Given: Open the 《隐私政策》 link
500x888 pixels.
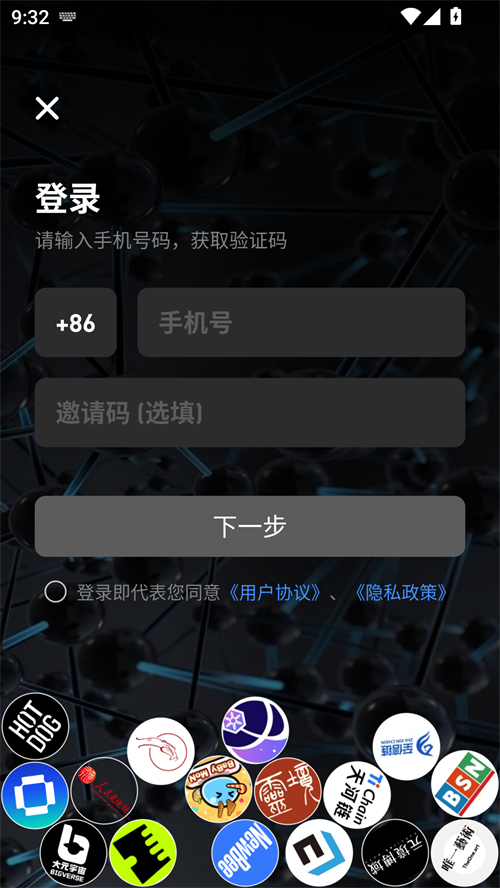Looking at the screenshot, I should click(x=402, y=593).
